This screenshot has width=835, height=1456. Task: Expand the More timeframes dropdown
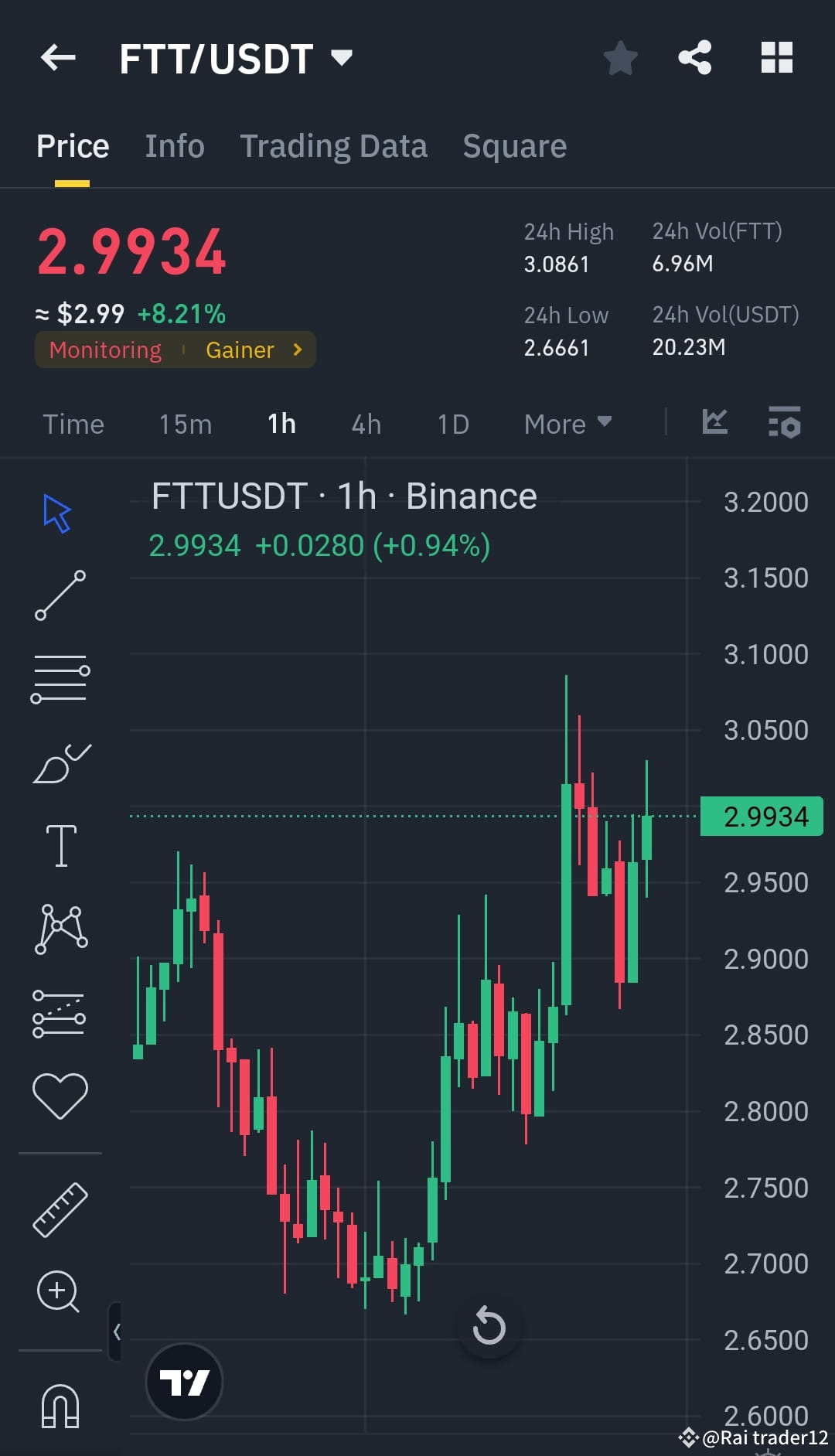point(567,424)
